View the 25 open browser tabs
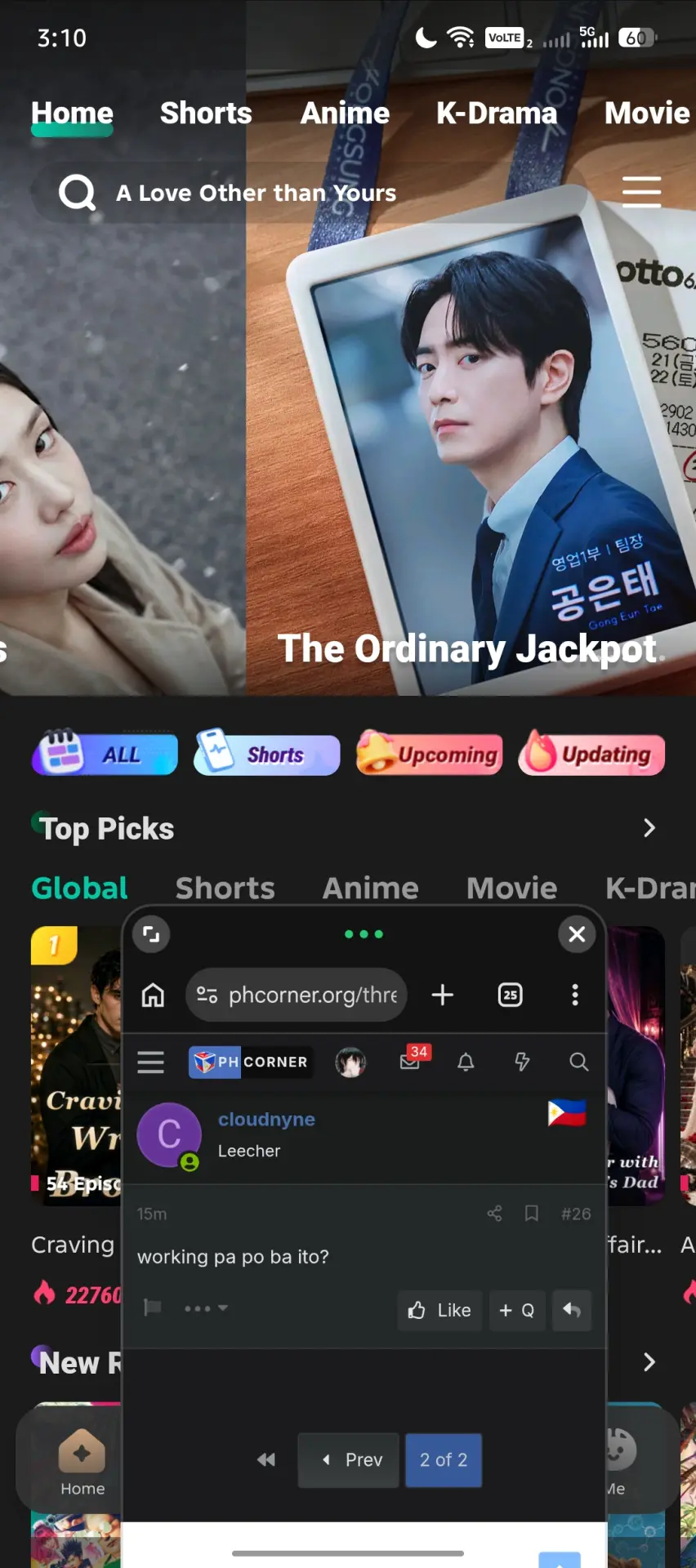The height and width of the screenshot is (1568, 696). (511, 995)
